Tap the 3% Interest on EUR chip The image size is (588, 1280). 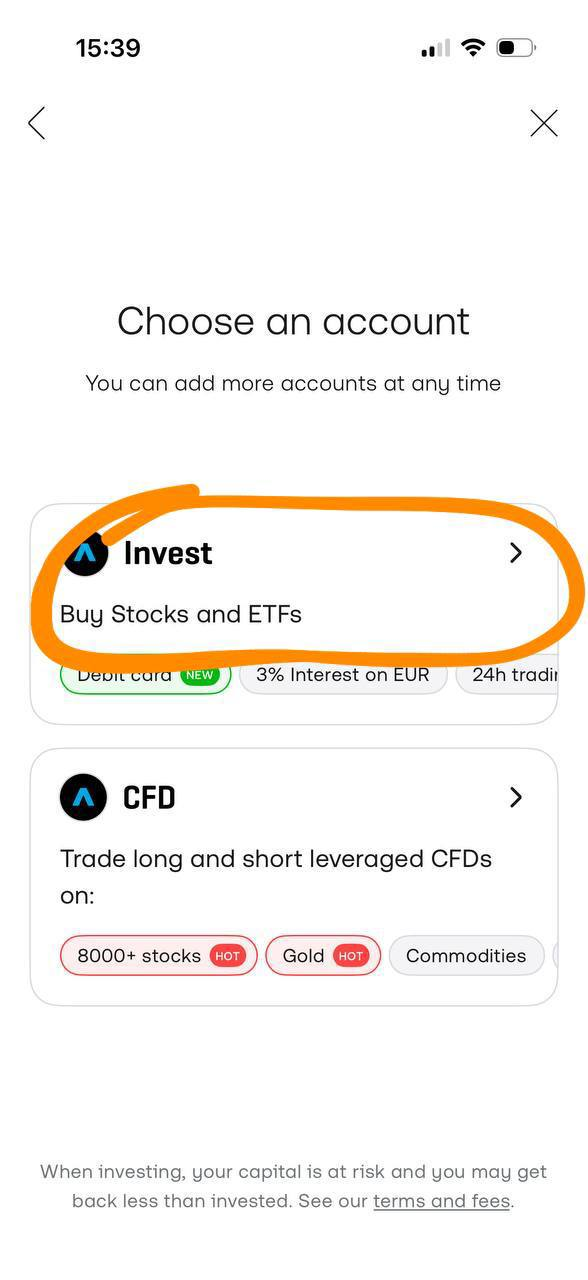point(343,675)
